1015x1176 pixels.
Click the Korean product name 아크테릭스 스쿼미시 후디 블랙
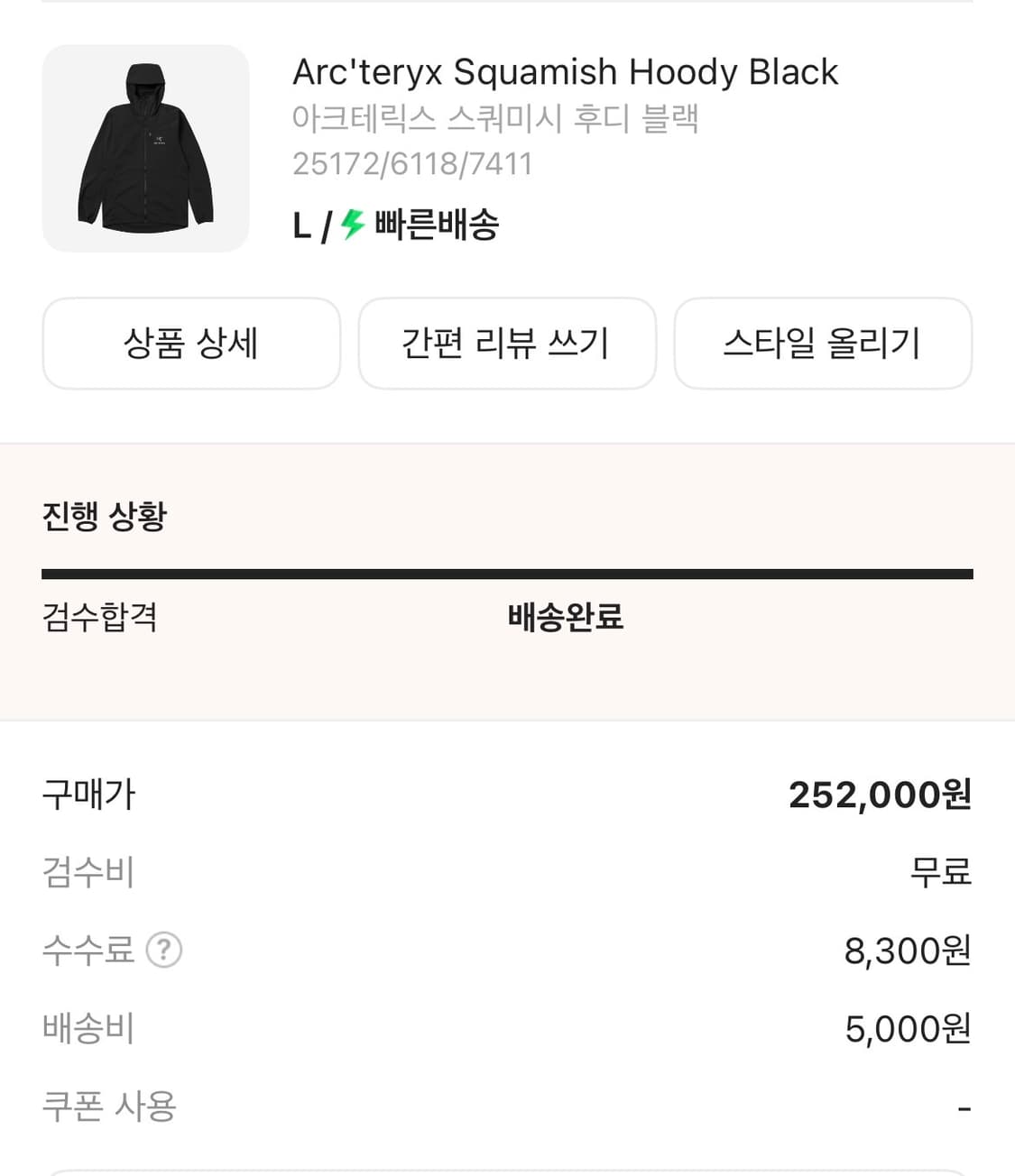pyautogui.click(x=494, y=118)
